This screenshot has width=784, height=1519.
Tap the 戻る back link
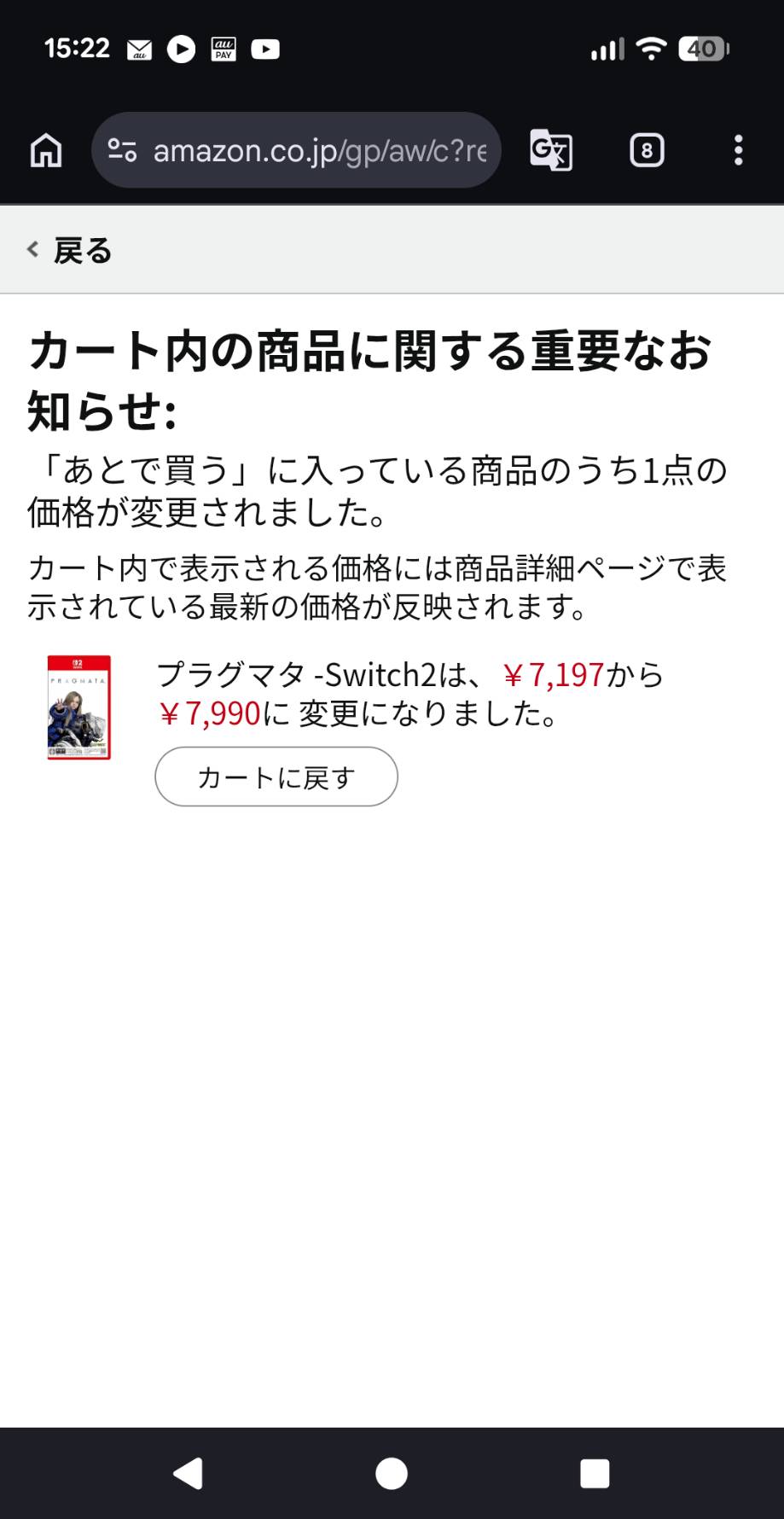tap(70, 251)
